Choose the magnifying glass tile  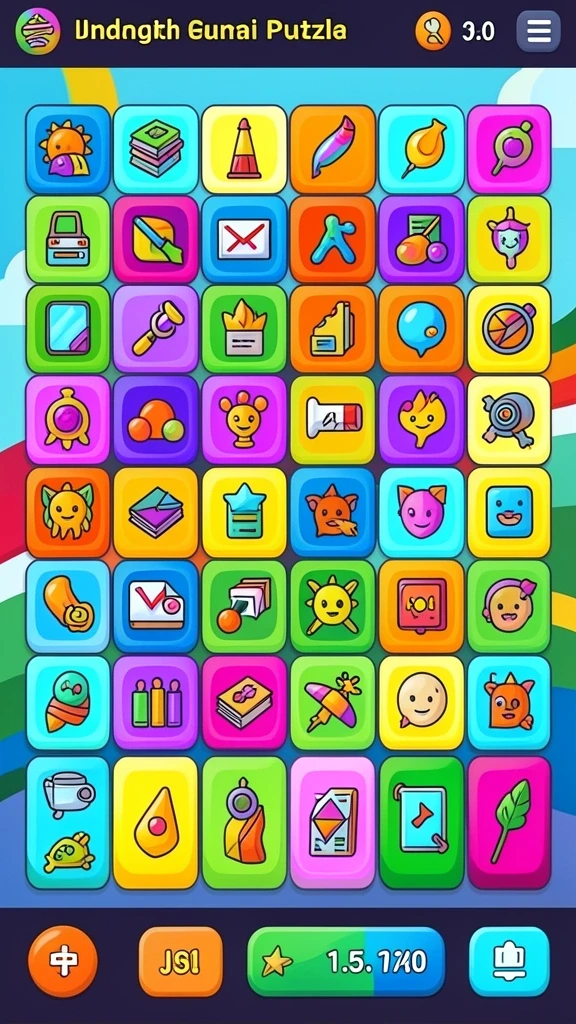click(155, 328)
